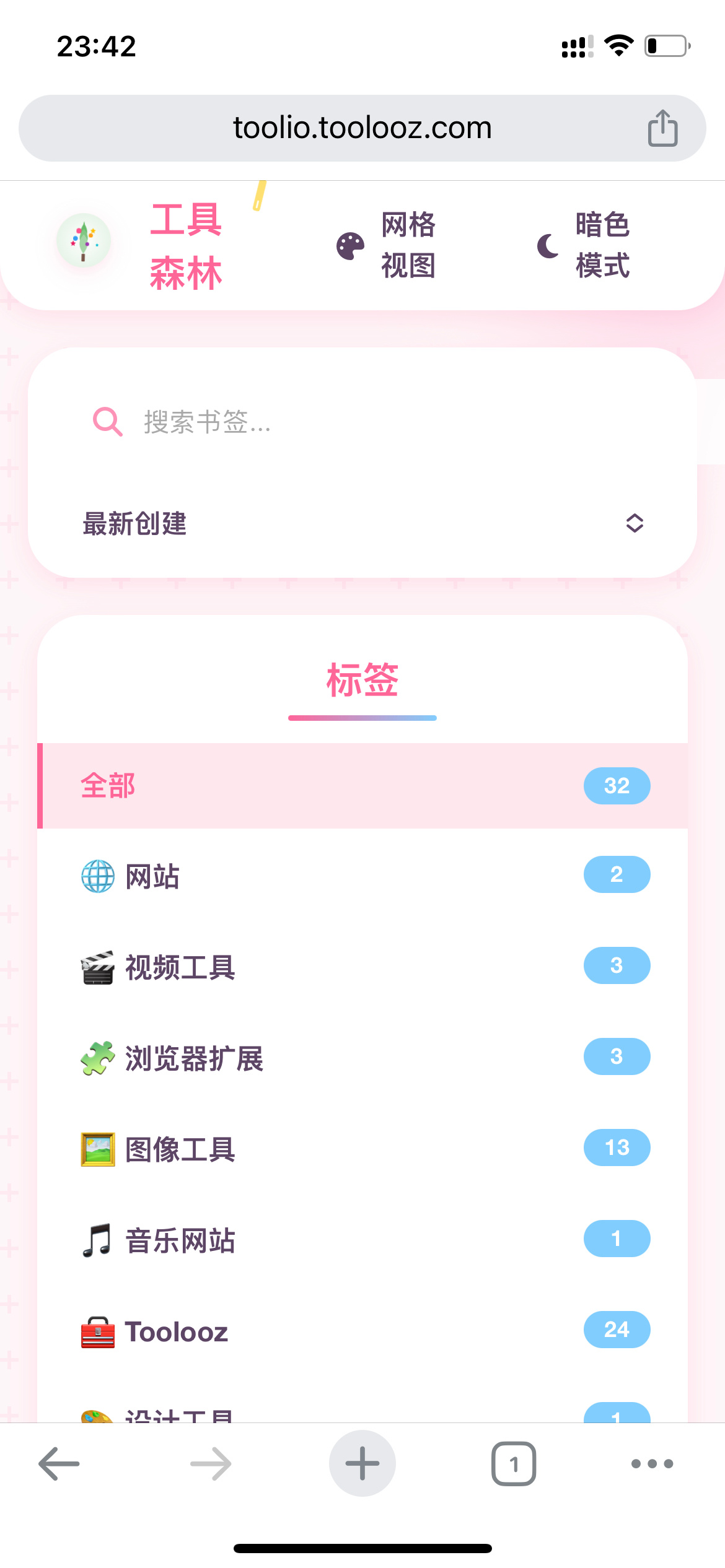Show bookmarks tagged 视频工具

coord(362,967)
